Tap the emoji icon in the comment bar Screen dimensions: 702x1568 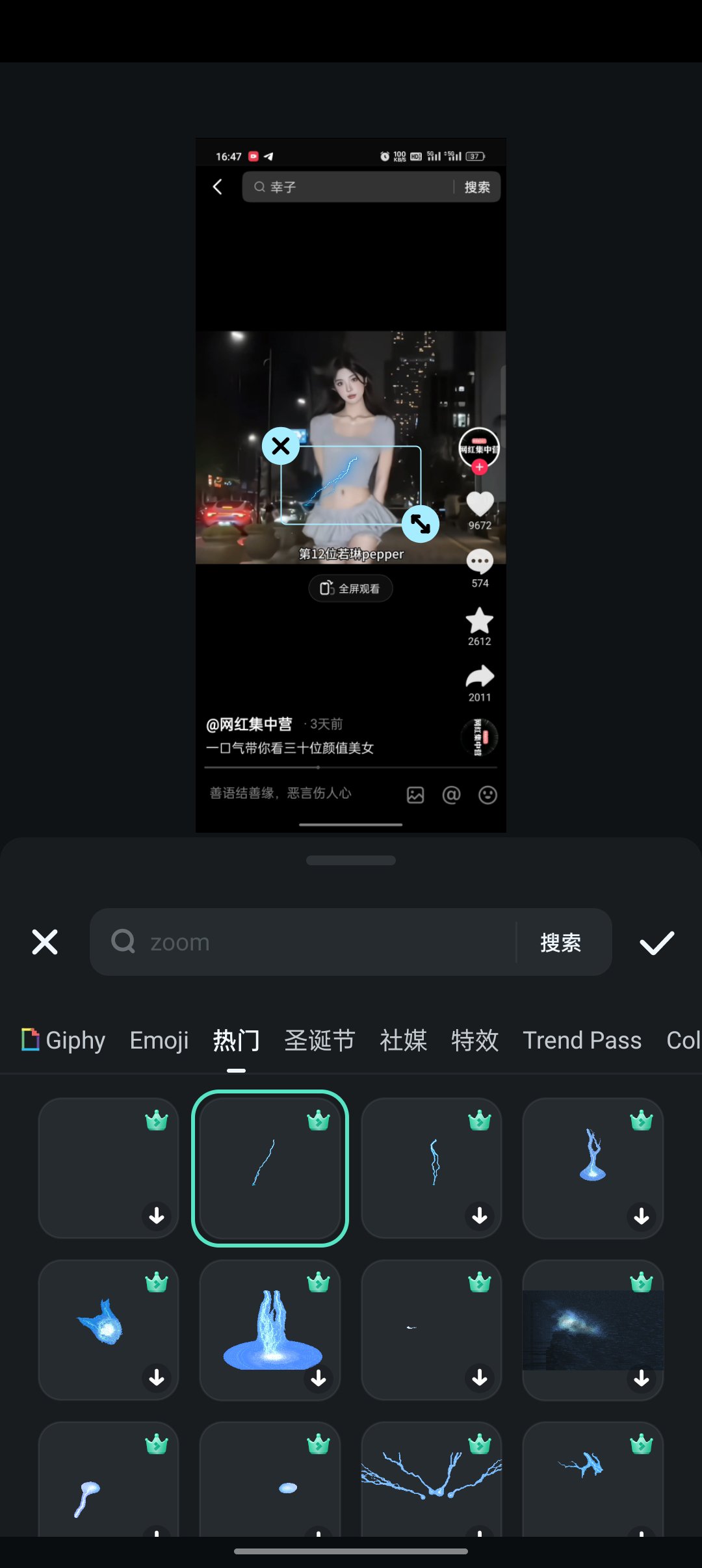click(488, 794)
